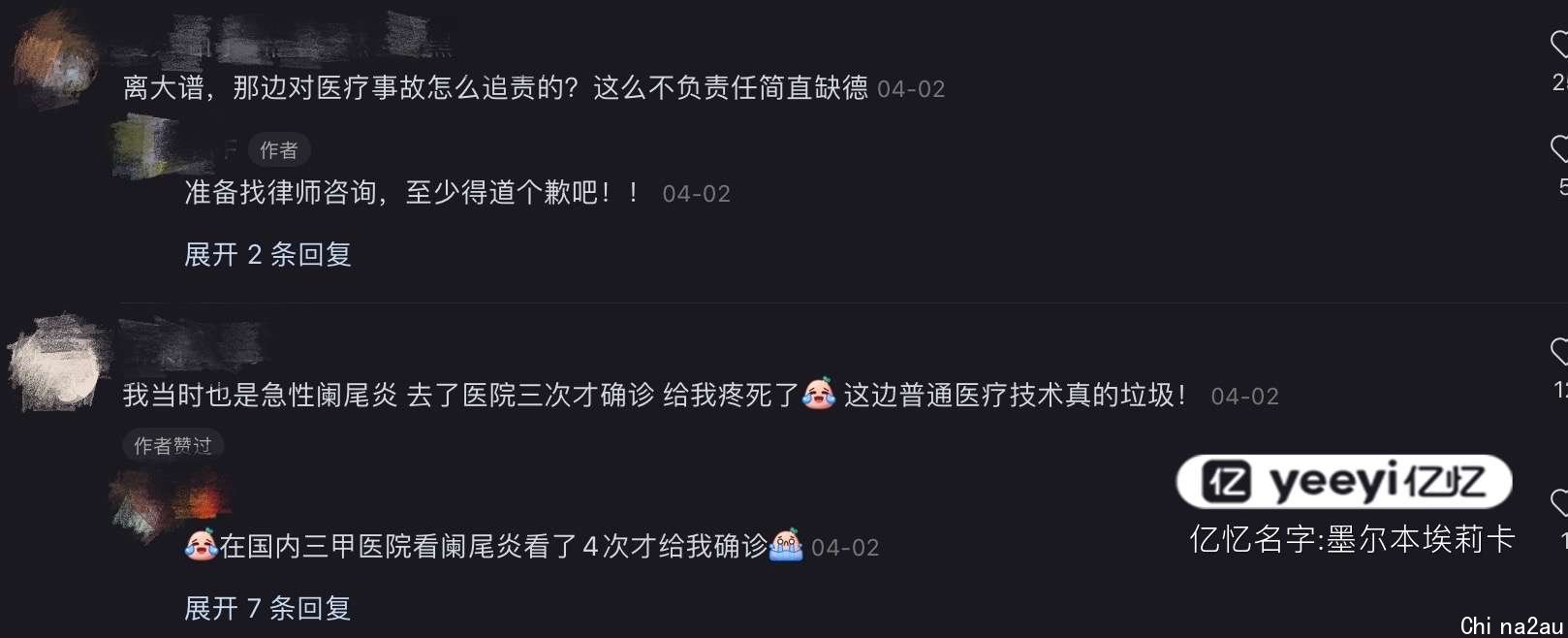Viewport: 1568px width, 638px height.
Task: Open avatar of the 离大谱 commenter
Action: tap(55, 60)
